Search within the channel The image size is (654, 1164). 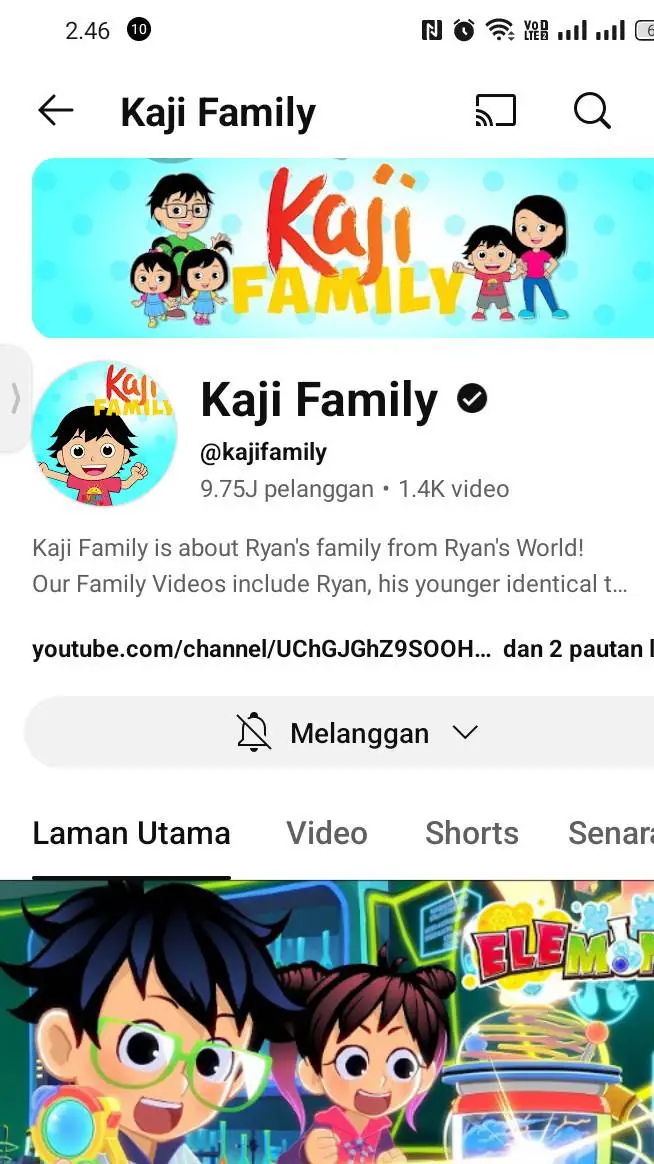[x=592, y=111]
